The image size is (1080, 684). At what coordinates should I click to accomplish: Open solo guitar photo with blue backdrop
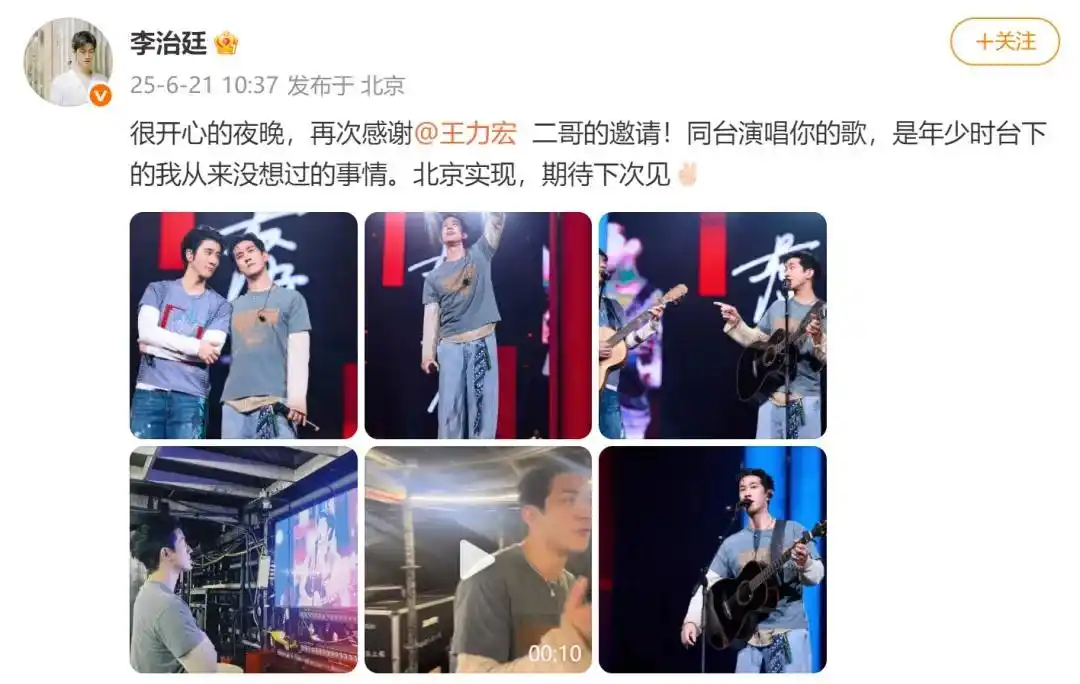[x=712, y=559]
